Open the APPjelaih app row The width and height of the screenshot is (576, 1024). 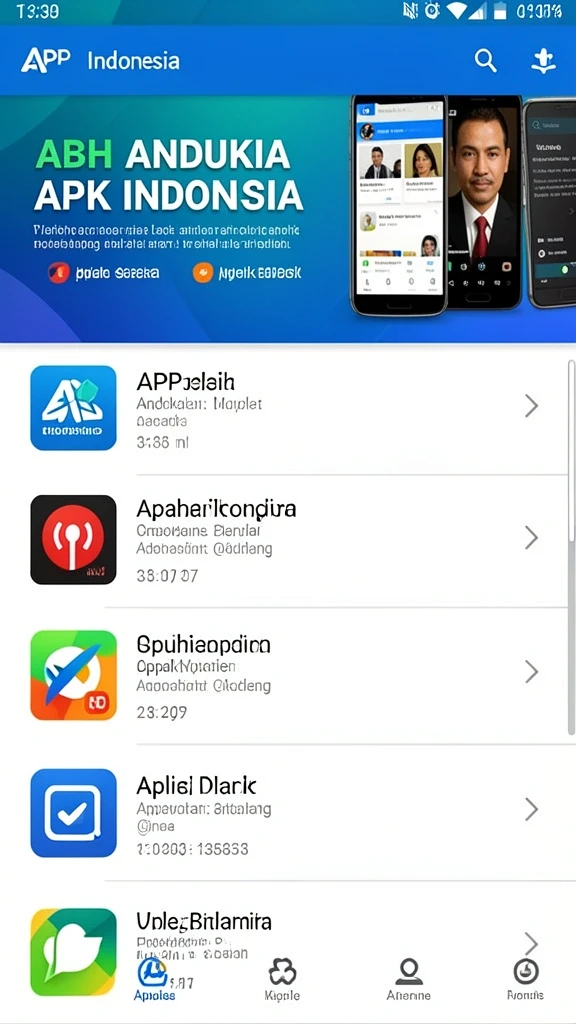click(288, 408)
